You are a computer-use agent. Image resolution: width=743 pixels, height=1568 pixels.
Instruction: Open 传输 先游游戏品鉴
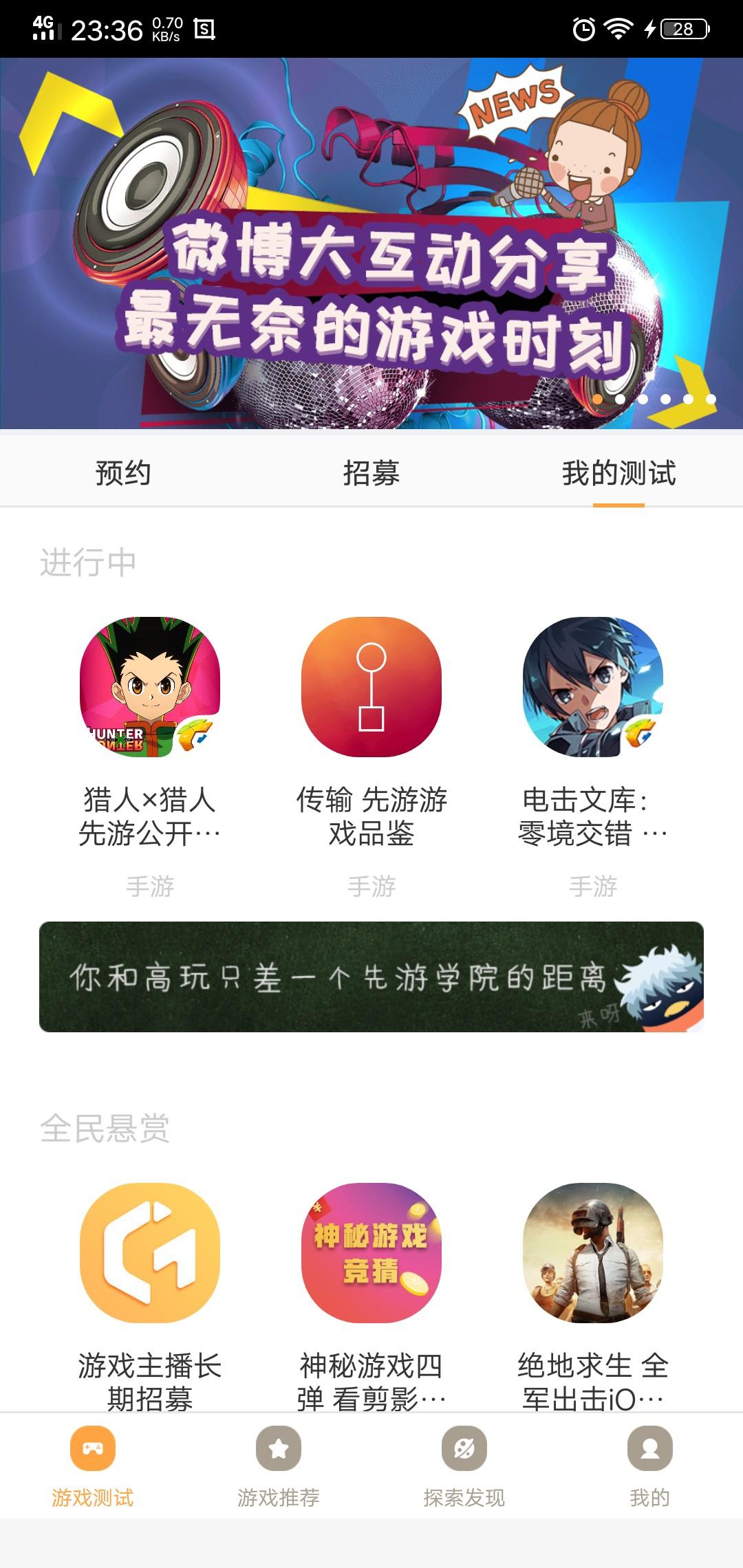[371, 688]
